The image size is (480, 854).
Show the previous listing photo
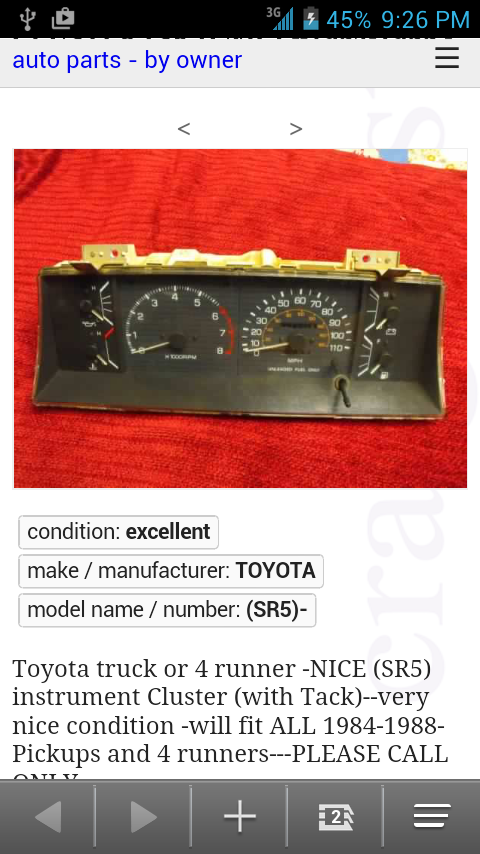184,129
